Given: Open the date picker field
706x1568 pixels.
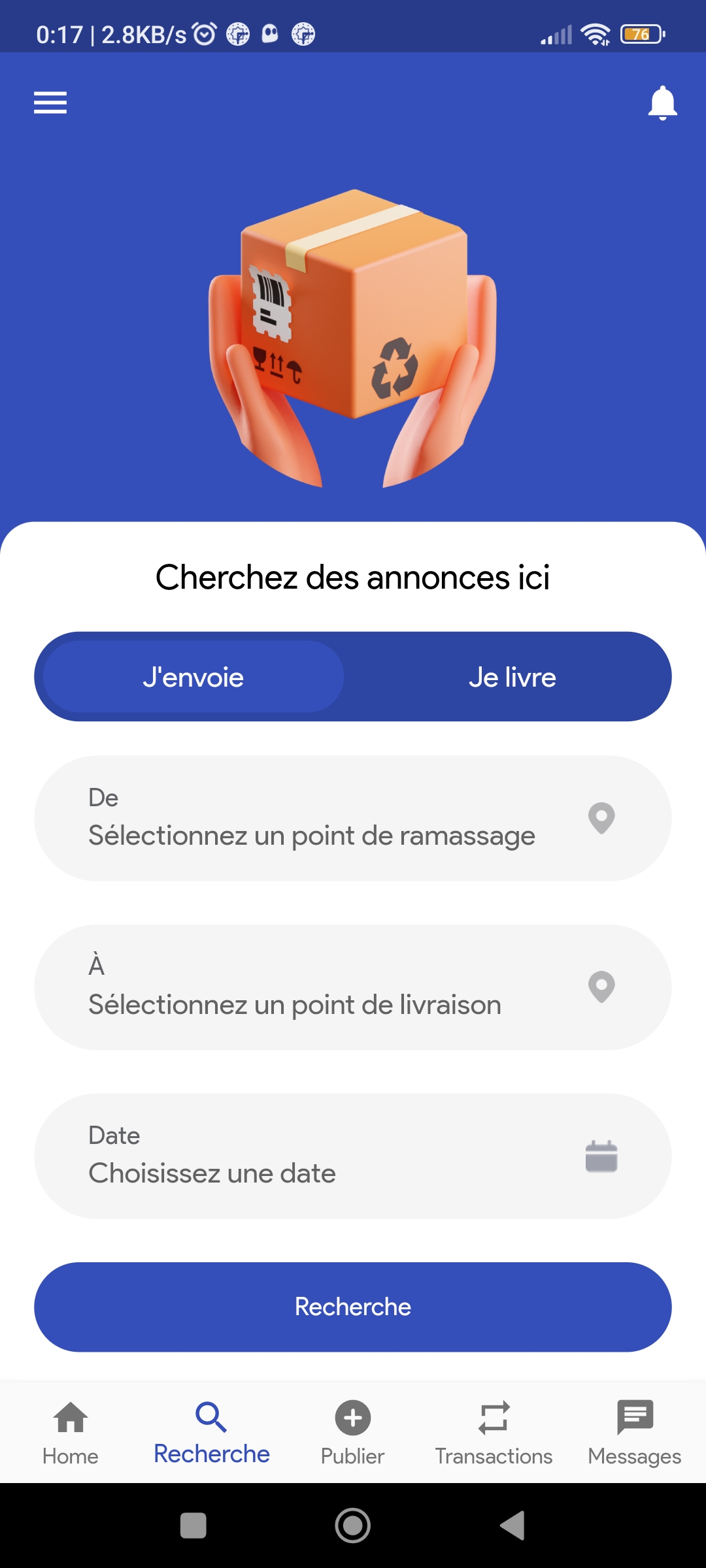Looking at the screenshot, I should click(353, 1156).
